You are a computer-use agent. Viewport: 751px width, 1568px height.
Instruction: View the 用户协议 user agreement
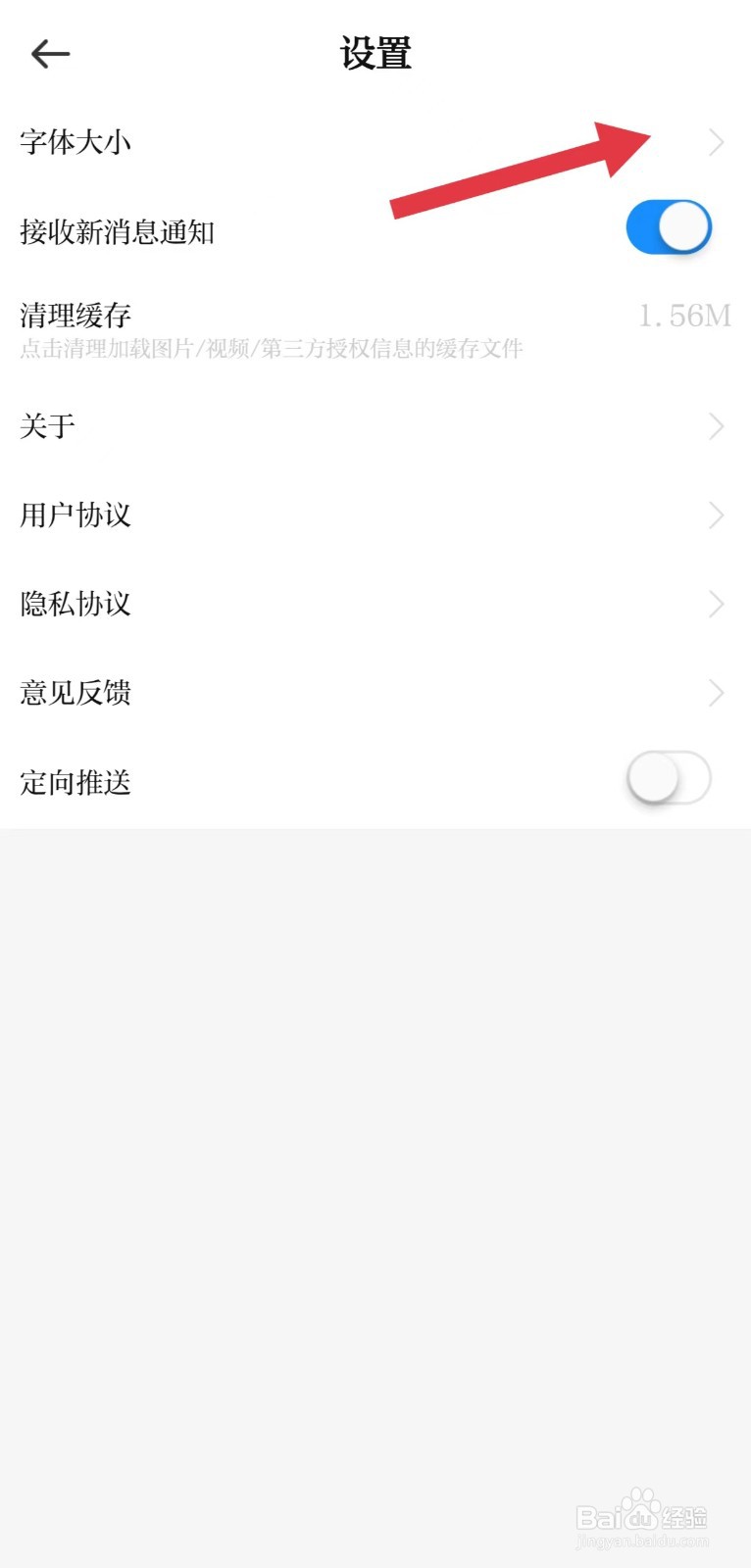pos(76,514)
